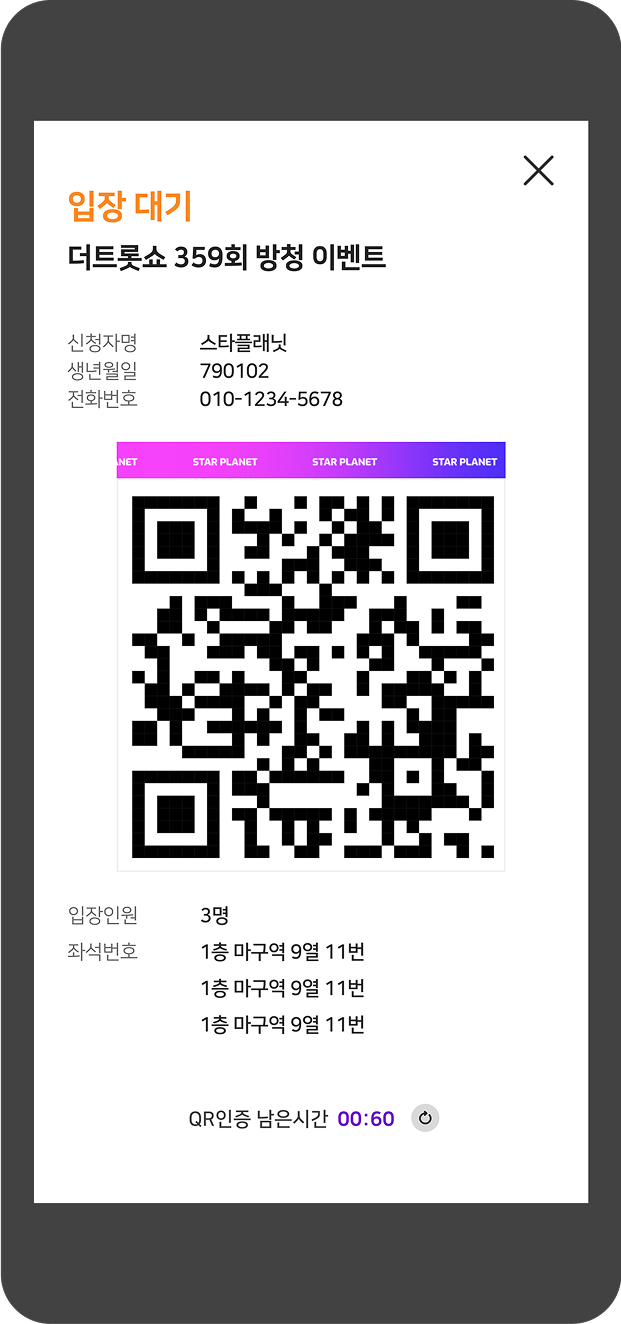Viewport: 621px width, 1324px height.
Task: Close the 입장 대기 dialog
Action: click(538, 171)
